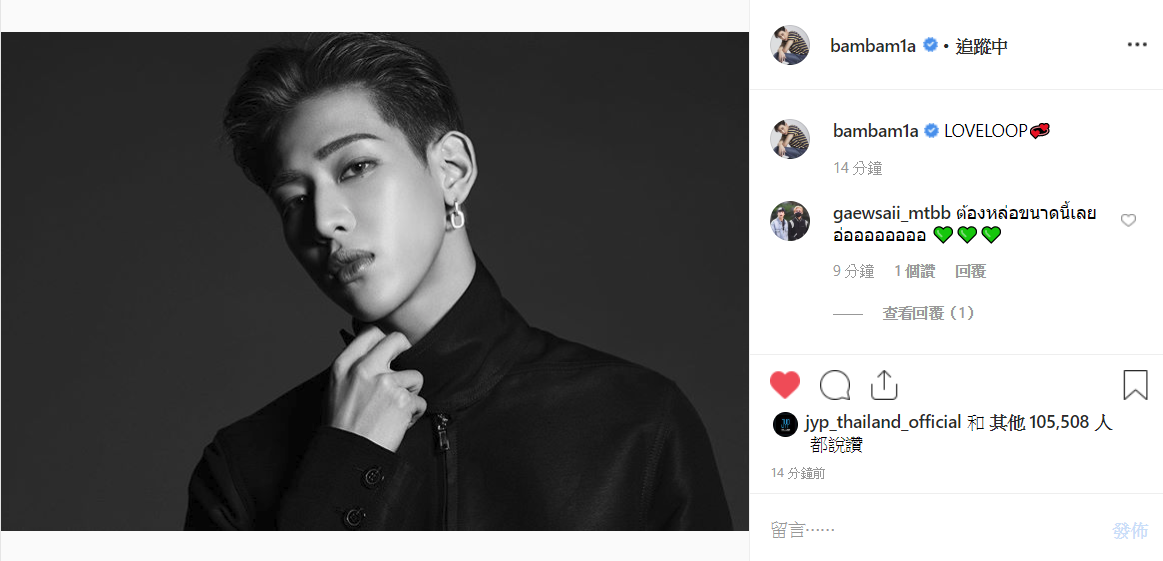
Task: Like gaewsaii_mtbb's comment
Action: tap(1128, 220)
